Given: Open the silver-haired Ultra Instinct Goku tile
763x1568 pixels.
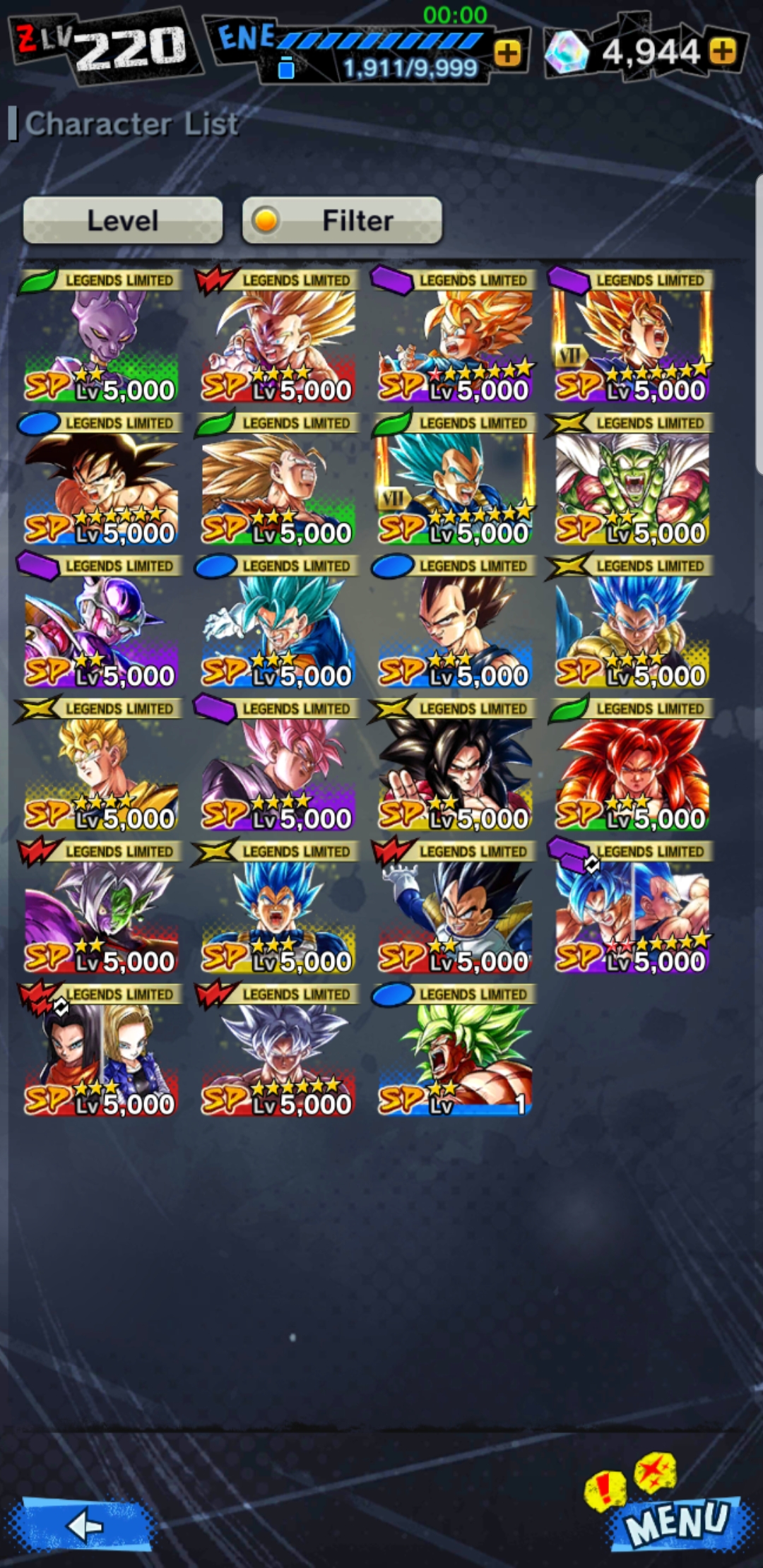Looking at the screenshot, I should (x=277, y=1050).
